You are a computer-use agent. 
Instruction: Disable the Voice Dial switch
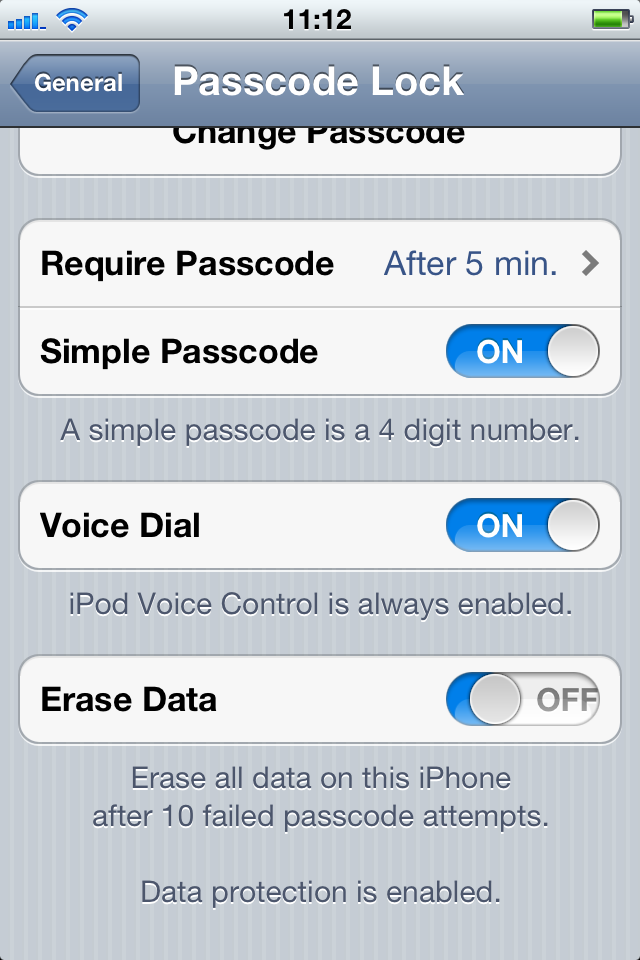522,526
